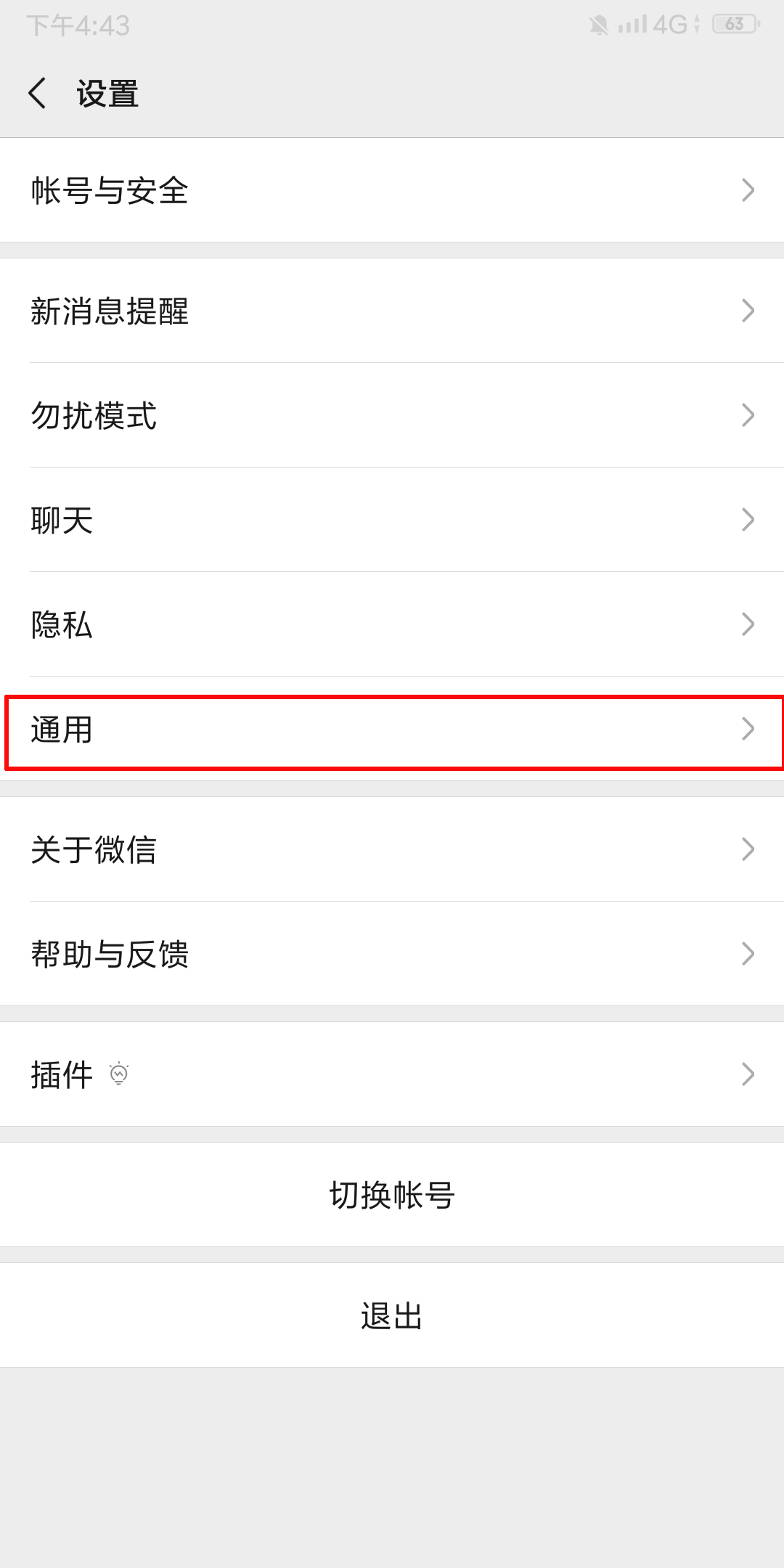Open 新消息提醒 settings
This screenshot has height=1568, width=784.
click(392, 311)
